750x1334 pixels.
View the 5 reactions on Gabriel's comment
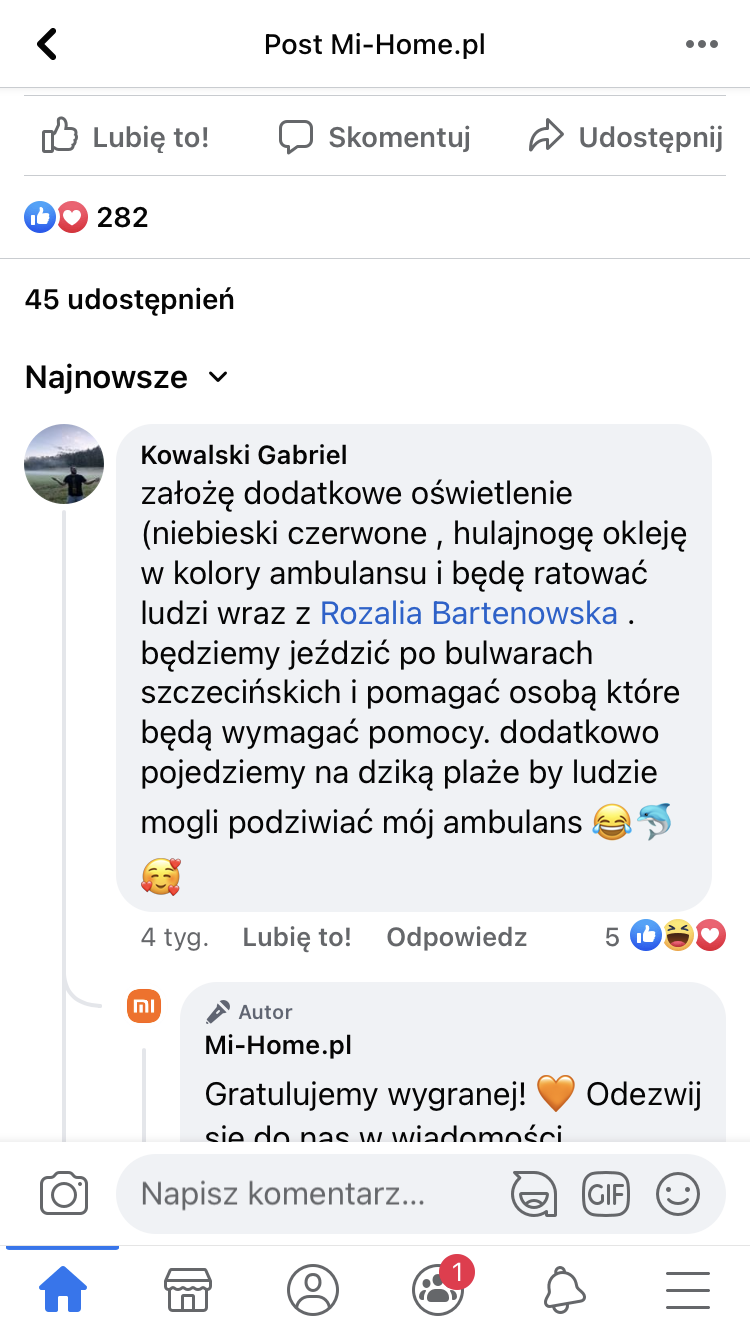666,936
